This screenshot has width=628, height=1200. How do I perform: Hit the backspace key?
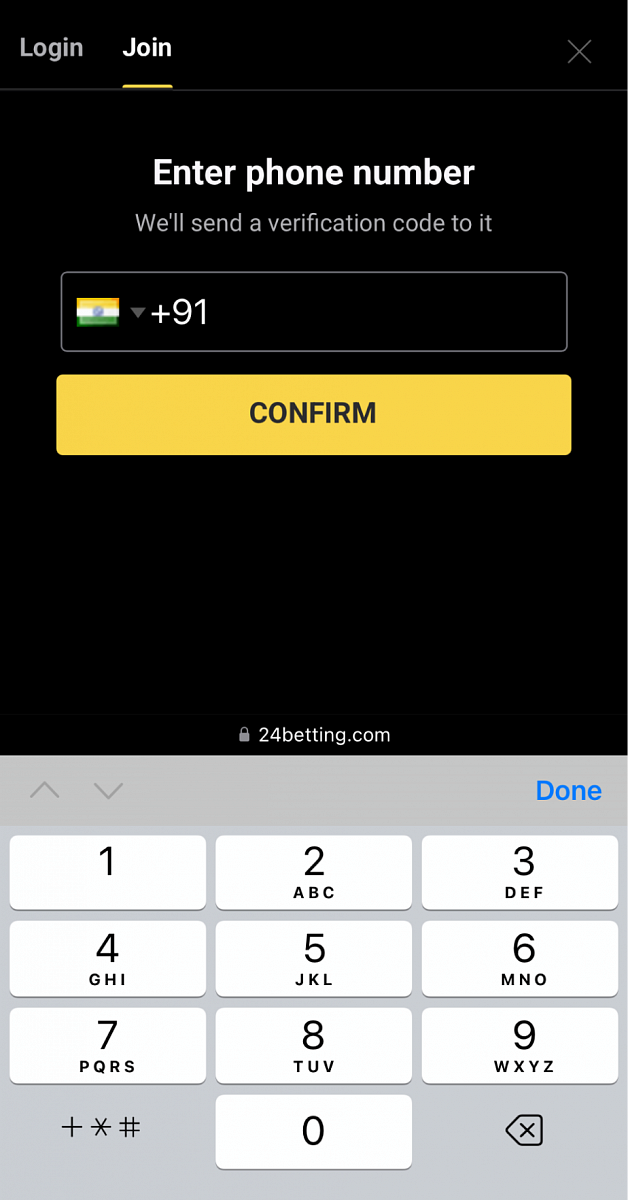tap(523, 1131)
